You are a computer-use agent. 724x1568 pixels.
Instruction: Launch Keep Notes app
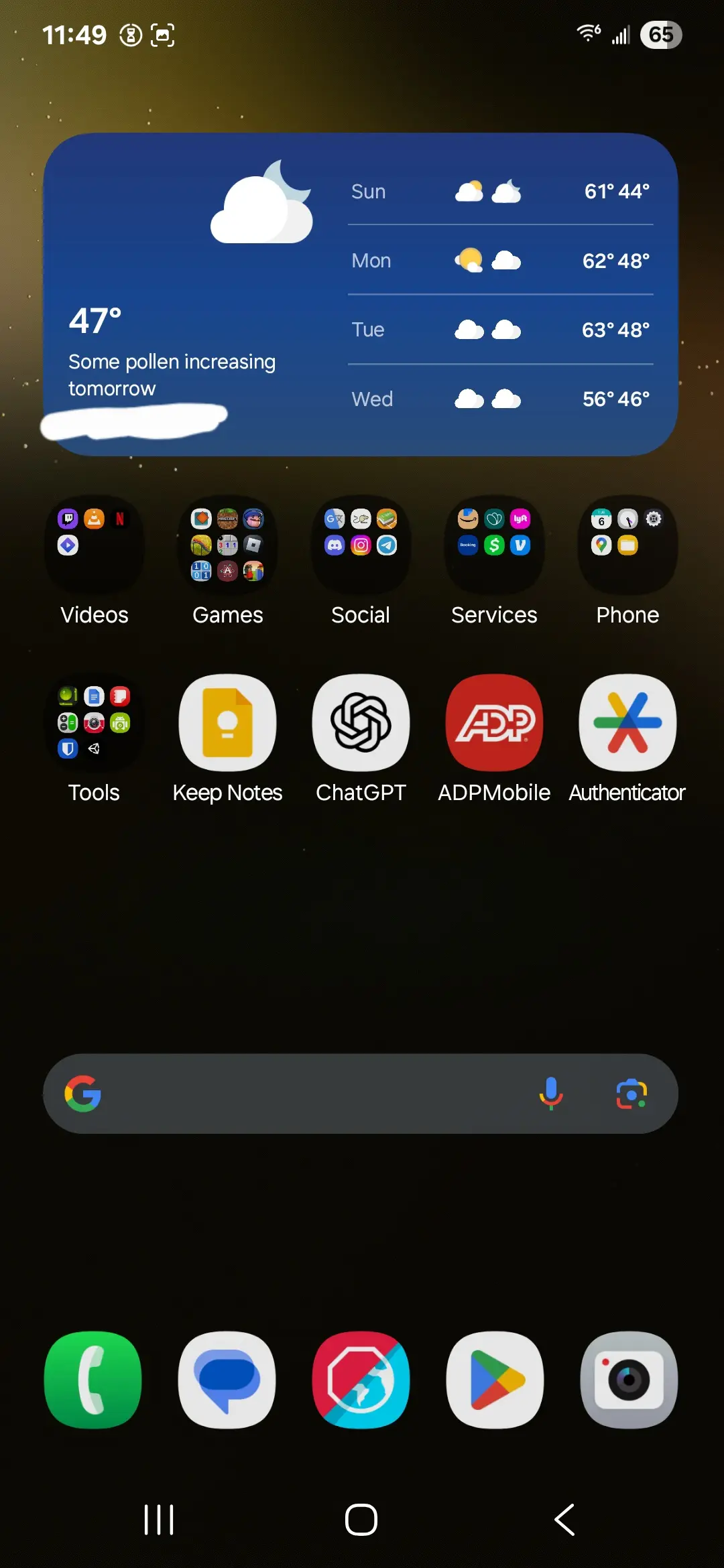[227, 723]
